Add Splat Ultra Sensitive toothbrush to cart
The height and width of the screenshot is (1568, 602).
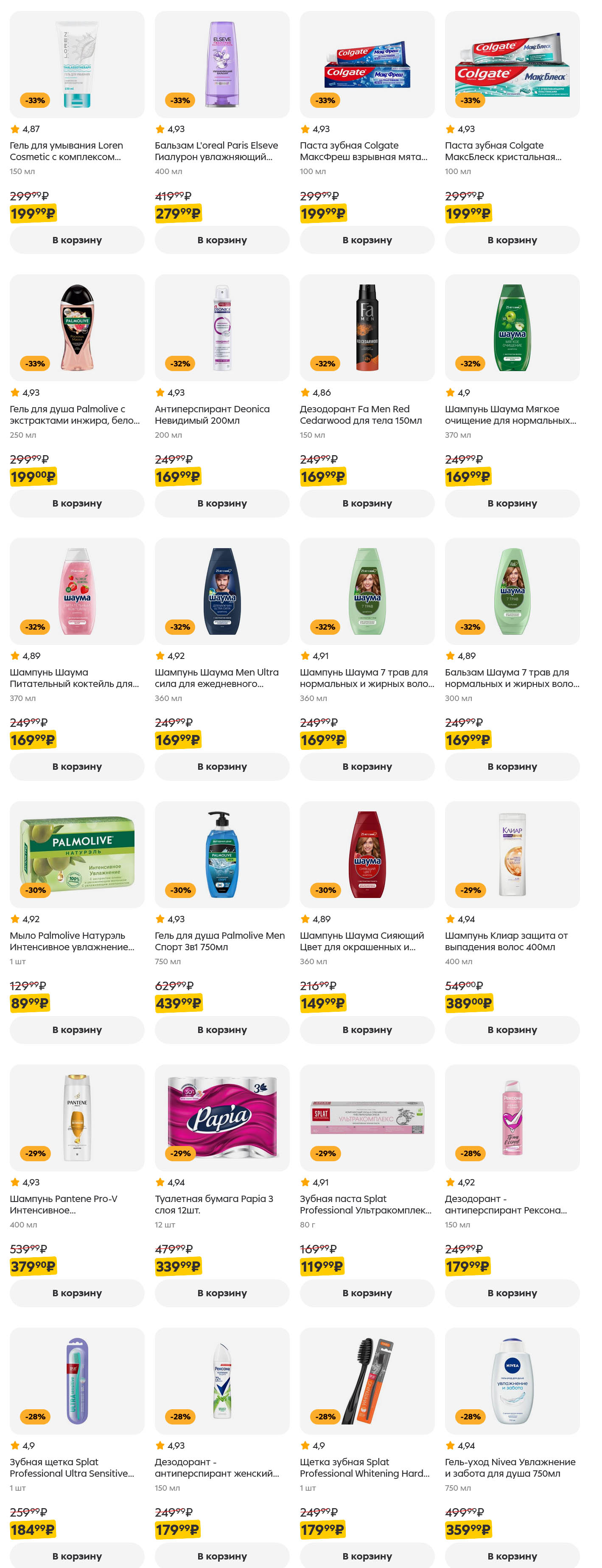tap(77, 1556)
